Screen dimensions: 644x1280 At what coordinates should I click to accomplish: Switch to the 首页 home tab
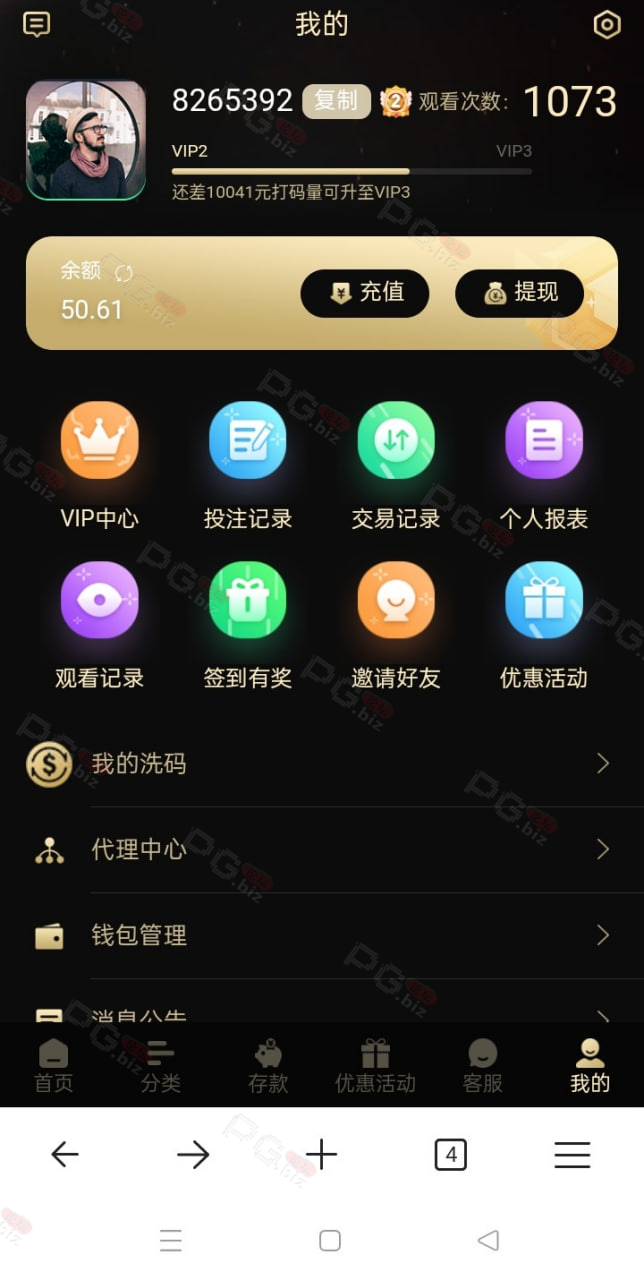pos(54,1066)
